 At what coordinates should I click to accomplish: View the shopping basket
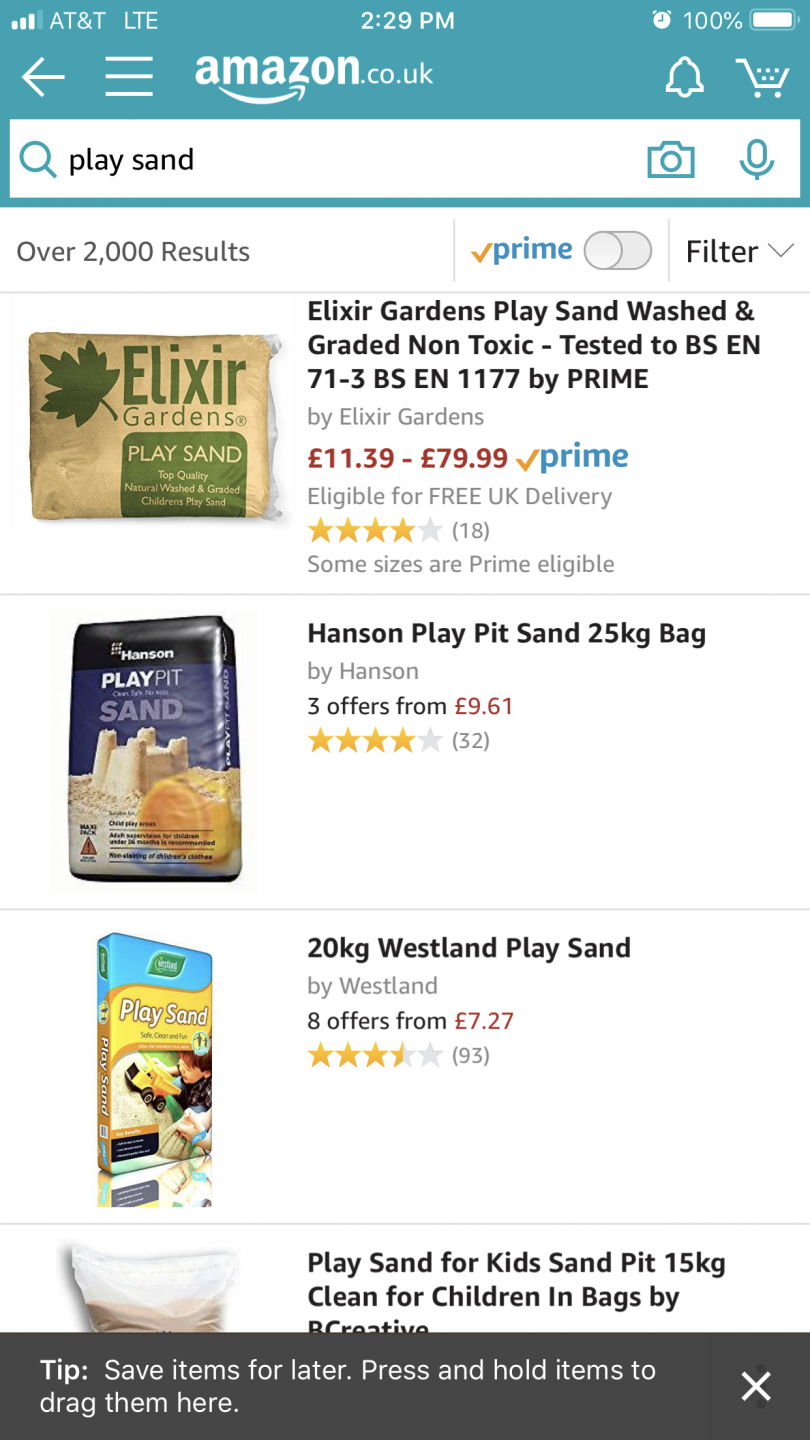(762, 77)
